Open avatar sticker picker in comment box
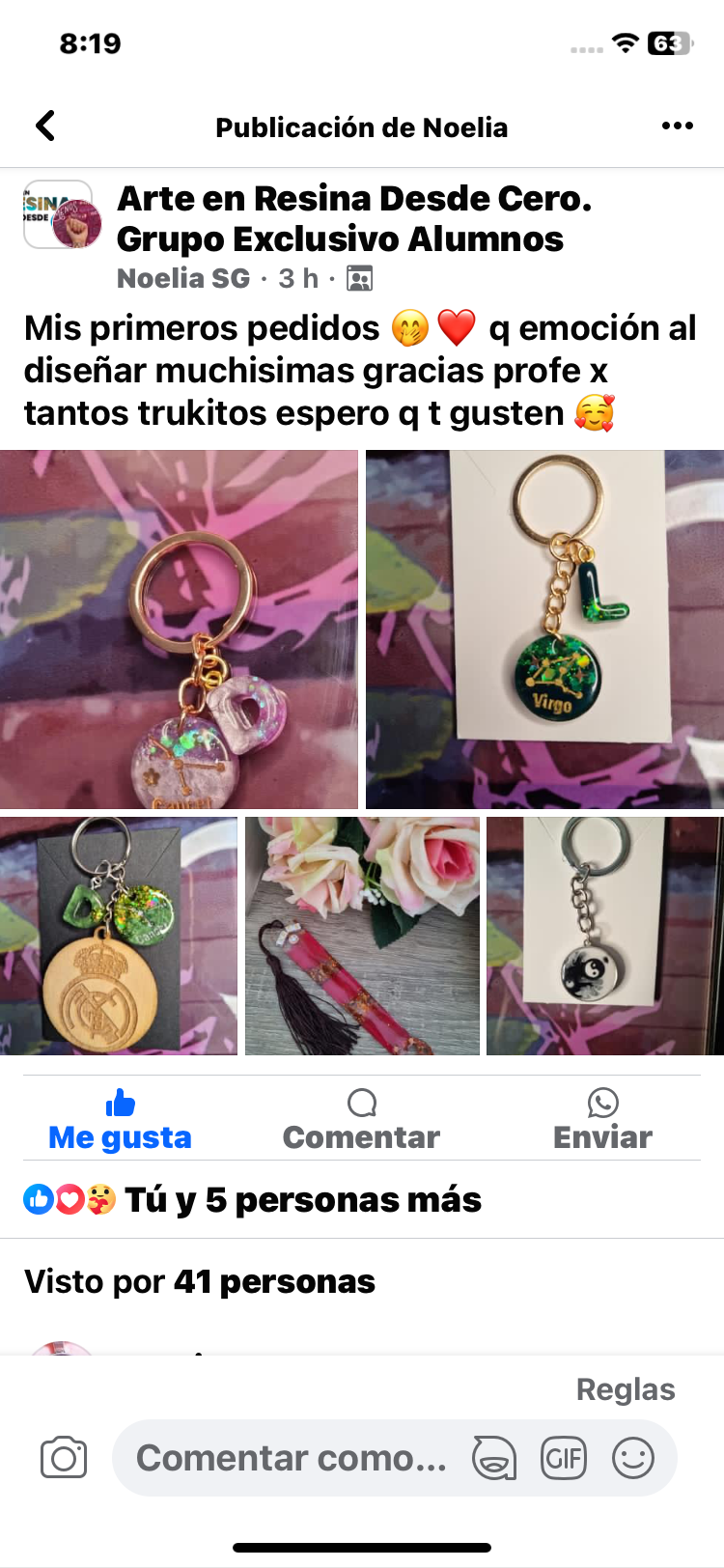This screenshot has width=724, height=1568. (493, 1458)
